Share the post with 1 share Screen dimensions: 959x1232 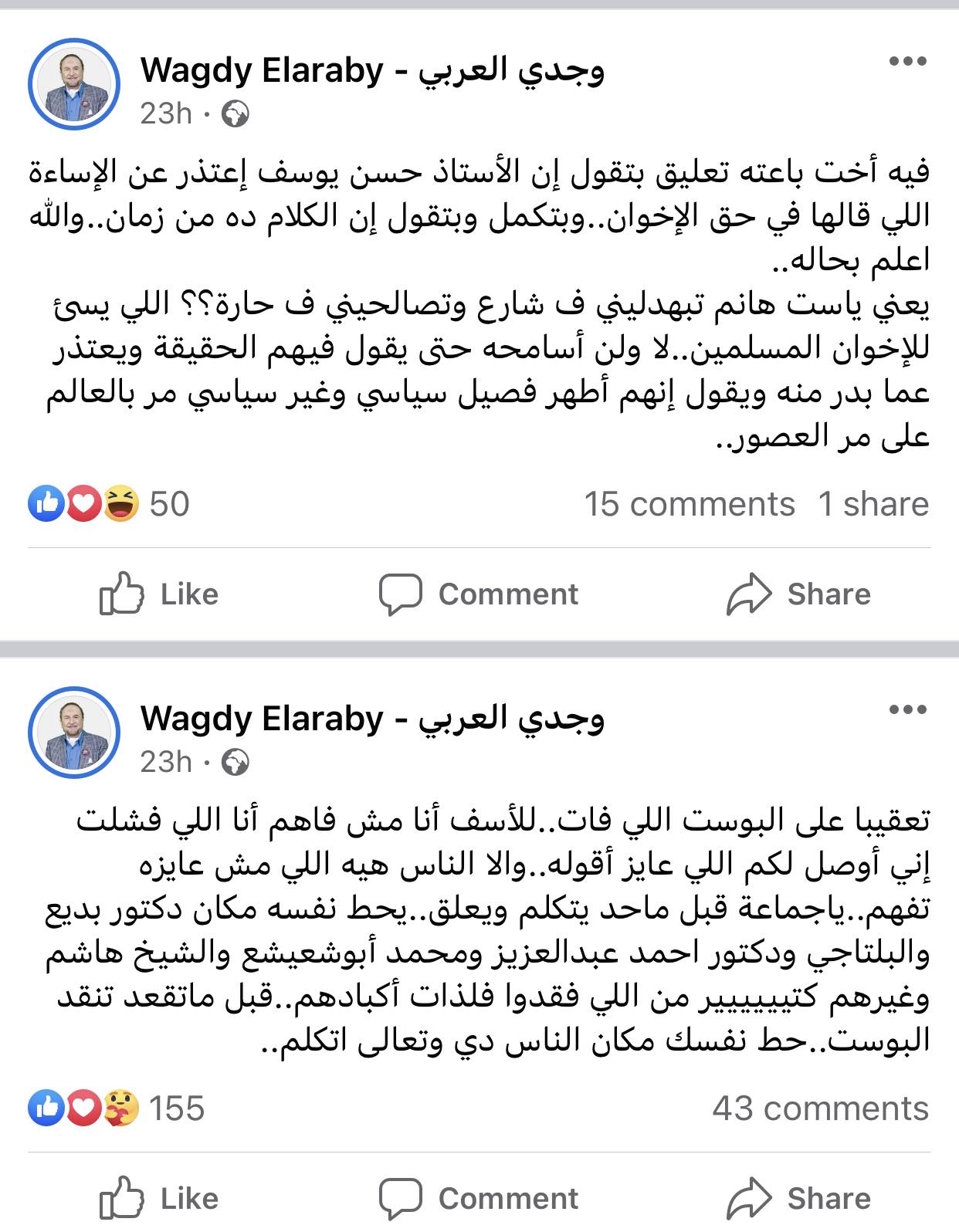798,594
